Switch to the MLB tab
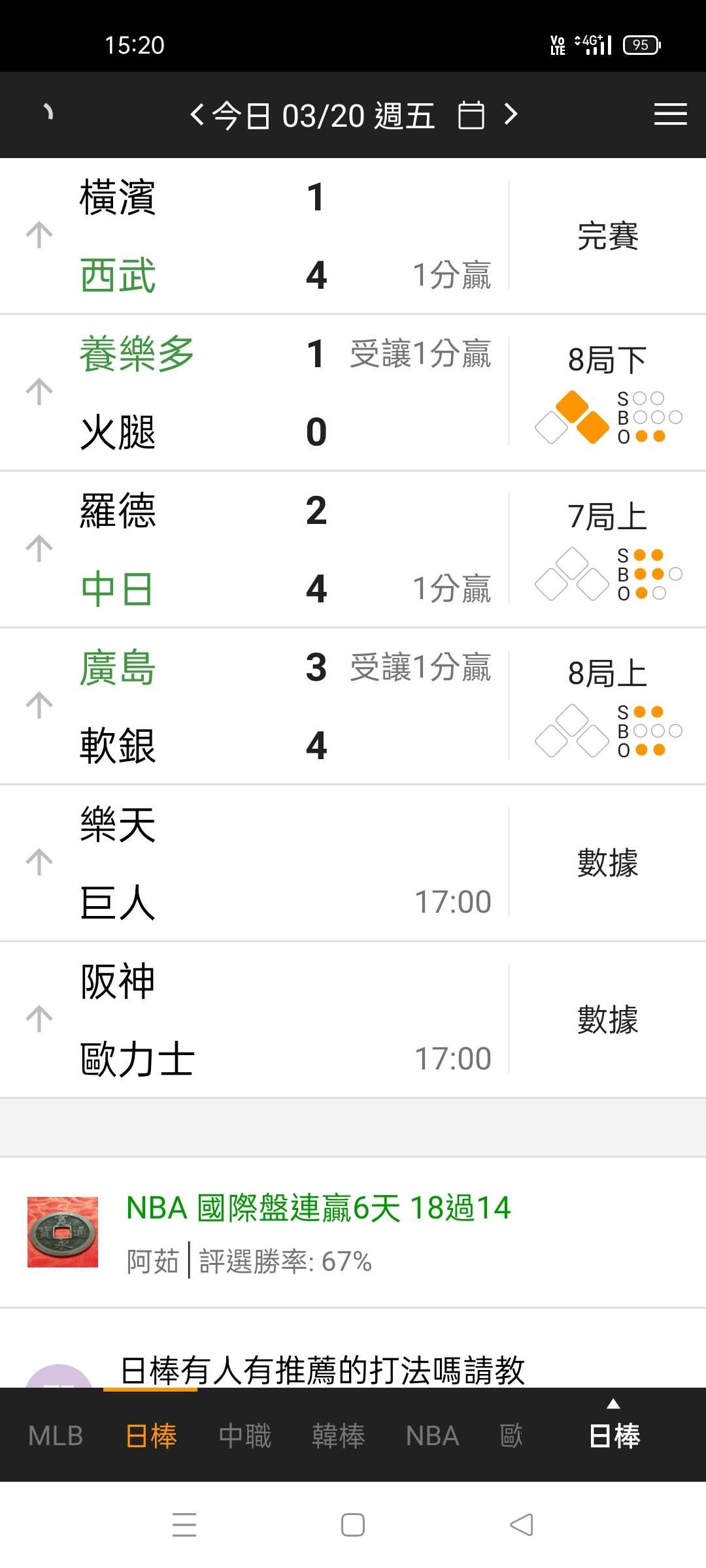 (x=56, y=1436)
